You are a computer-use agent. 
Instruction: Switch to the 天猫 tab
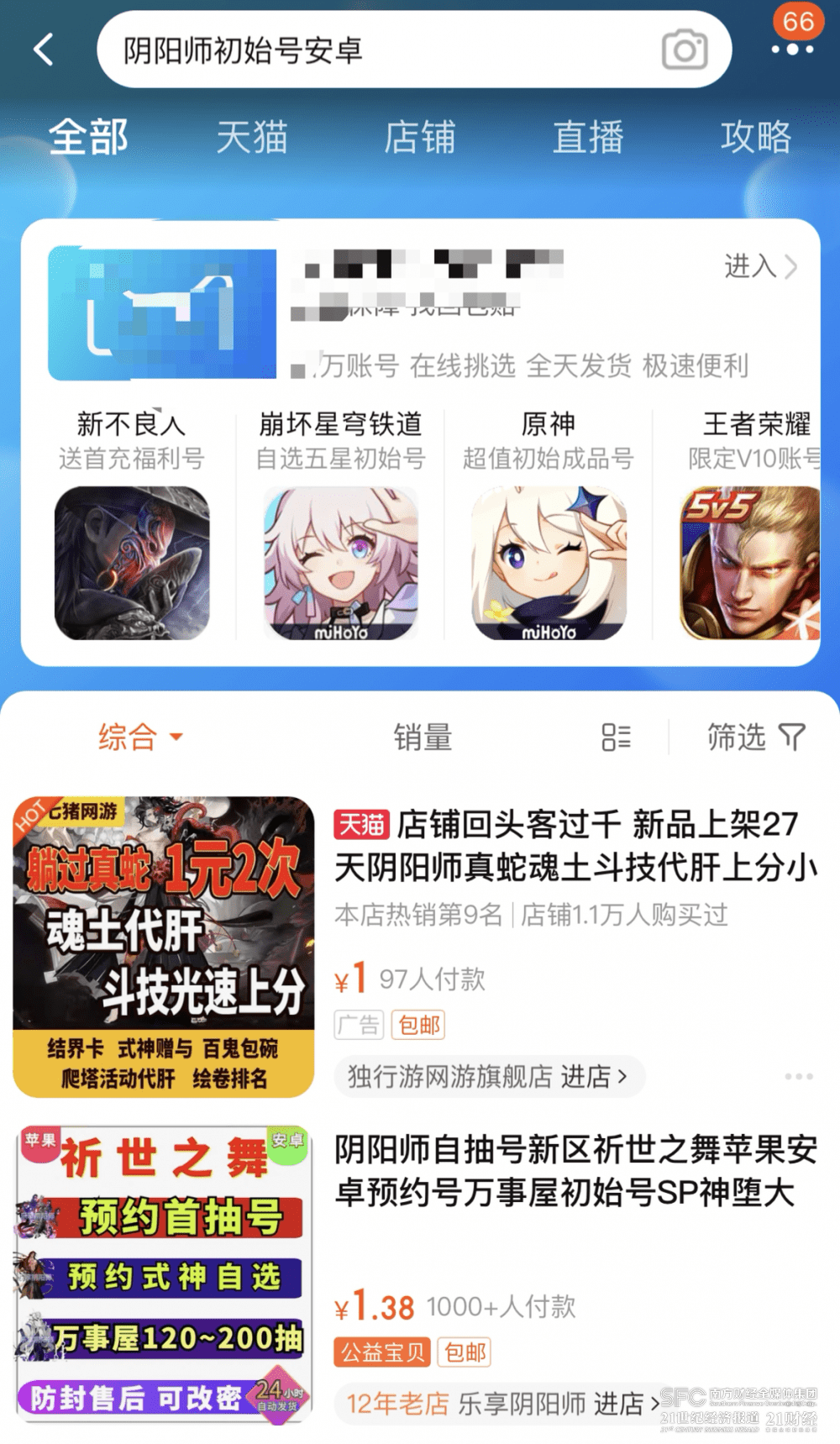[x=252, y=137]
